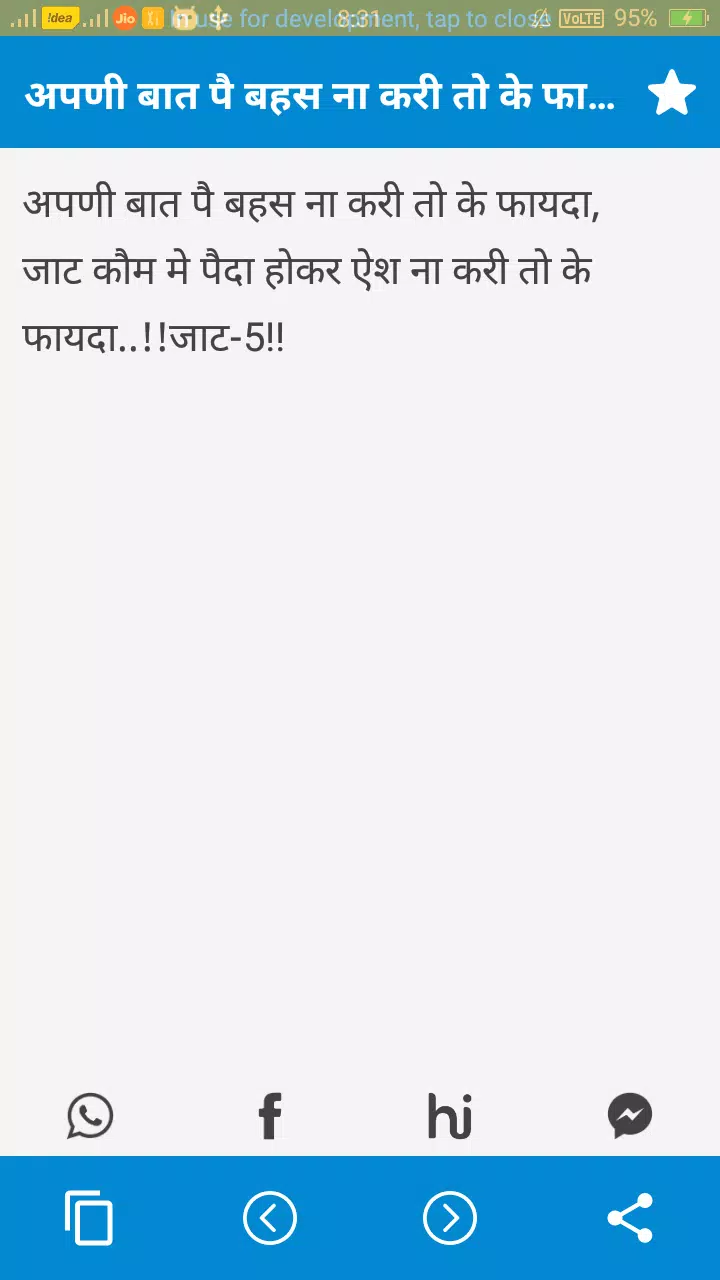The width and height of the screenshot is (720, 1280).
Task: Tap the battery charging indicator
Action: (687, 18)
